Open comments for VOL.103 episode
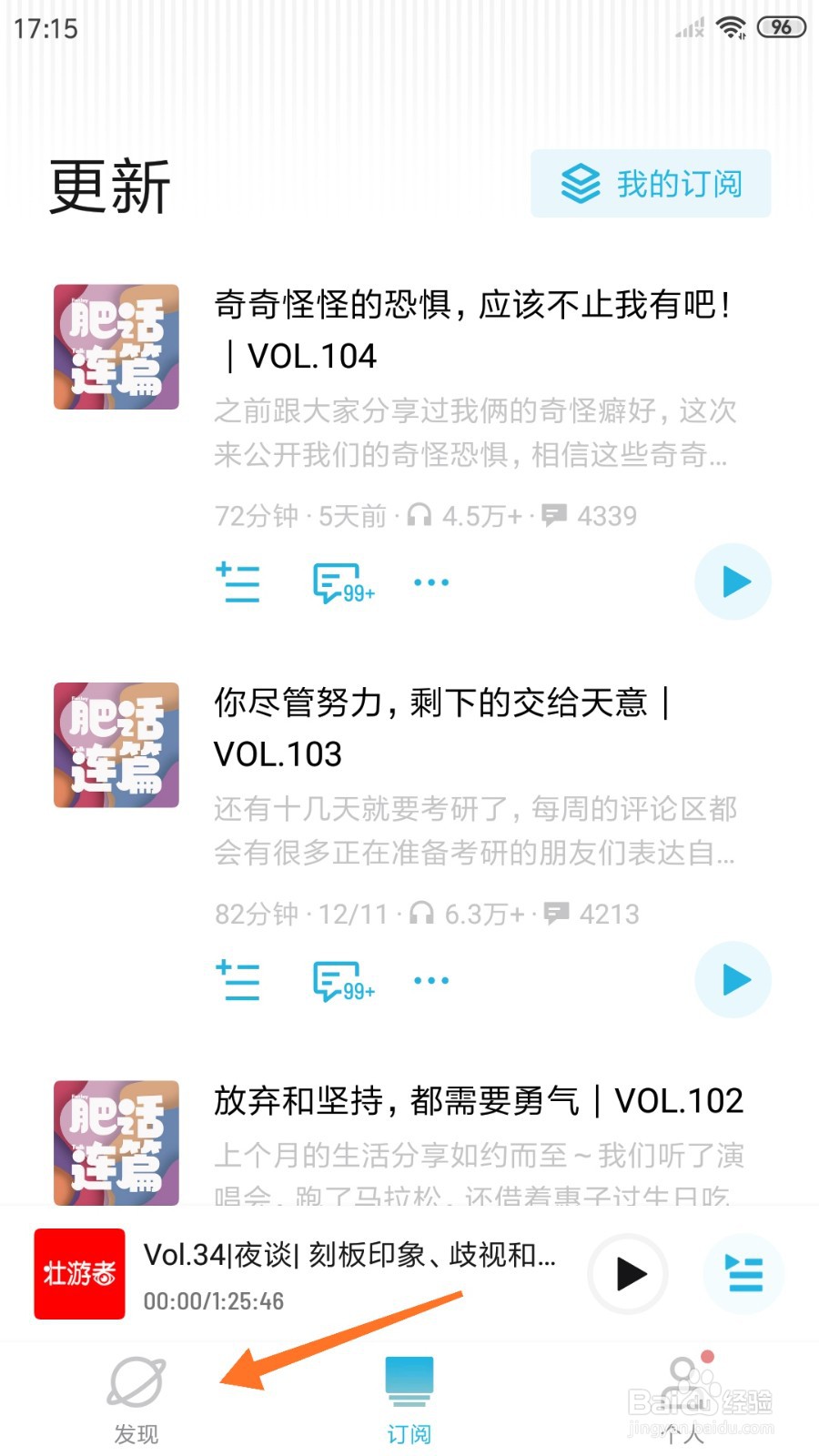 pos(337,980)
